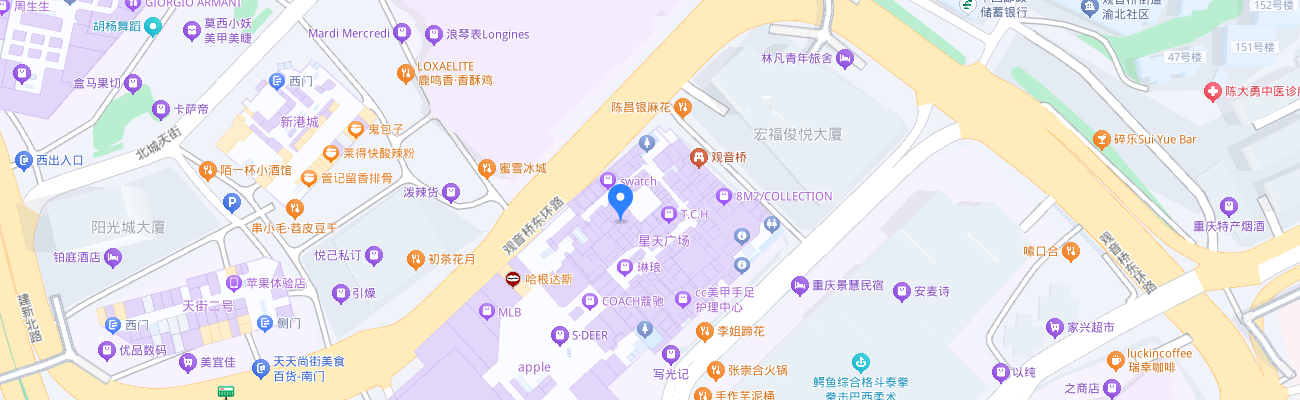Select the luckincoffee瑞幸咖啡 marker
The width and height of the screenshot is (1300, 400).
(x=1115, y=360)
